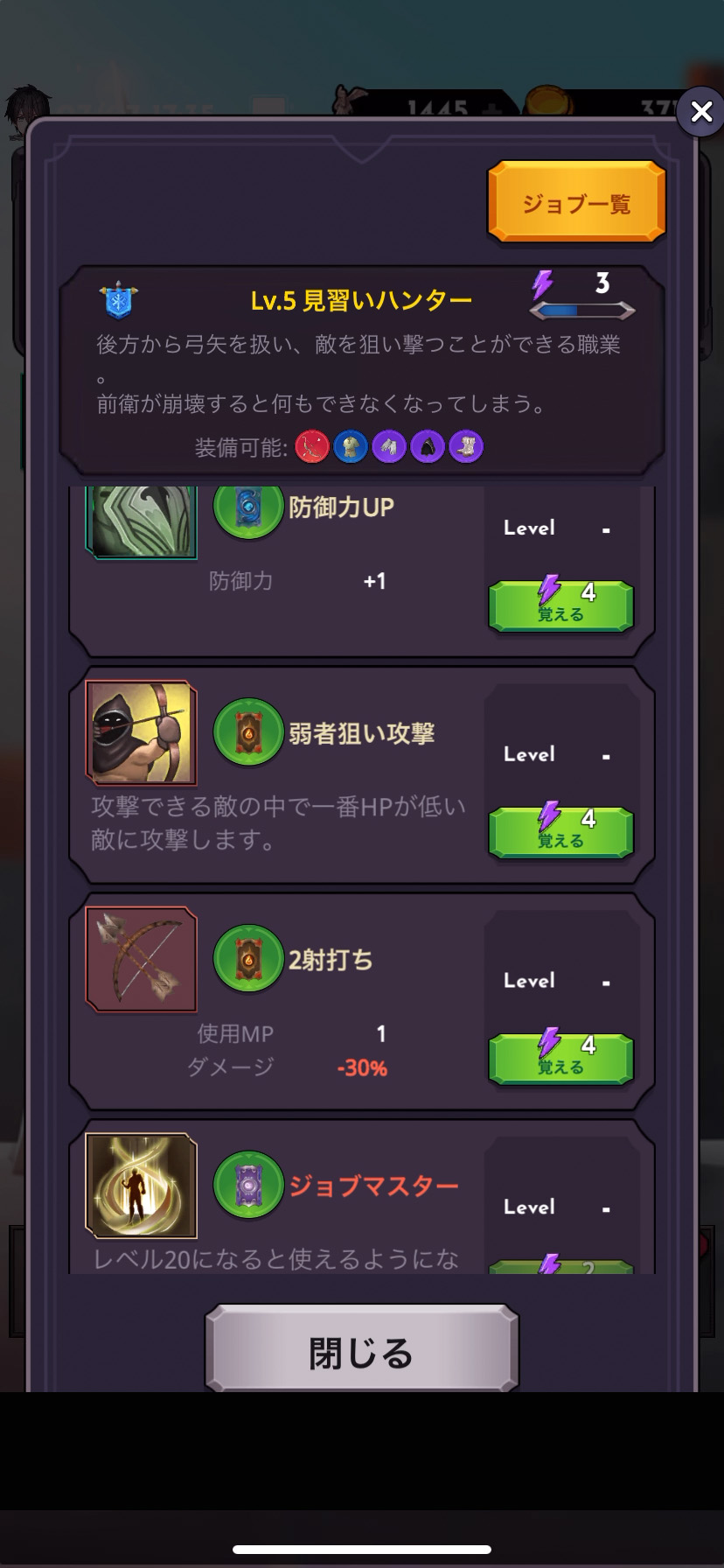
Task: Open the ジョブ一覧 job list
Action: 576,203
